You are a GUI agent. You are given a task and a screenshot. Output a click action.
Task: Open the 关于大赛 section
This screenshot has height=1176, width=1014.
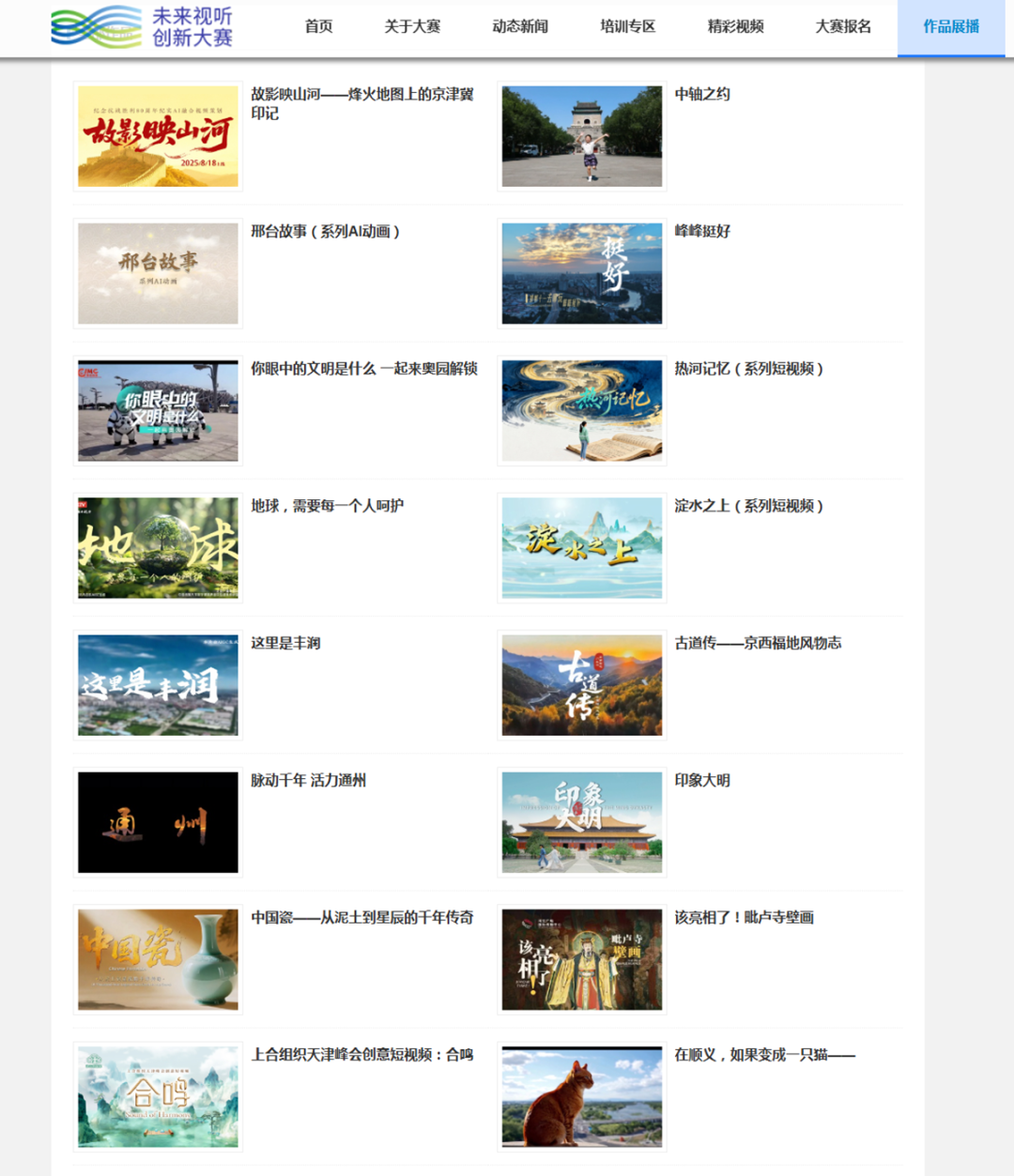pos(412,26)
